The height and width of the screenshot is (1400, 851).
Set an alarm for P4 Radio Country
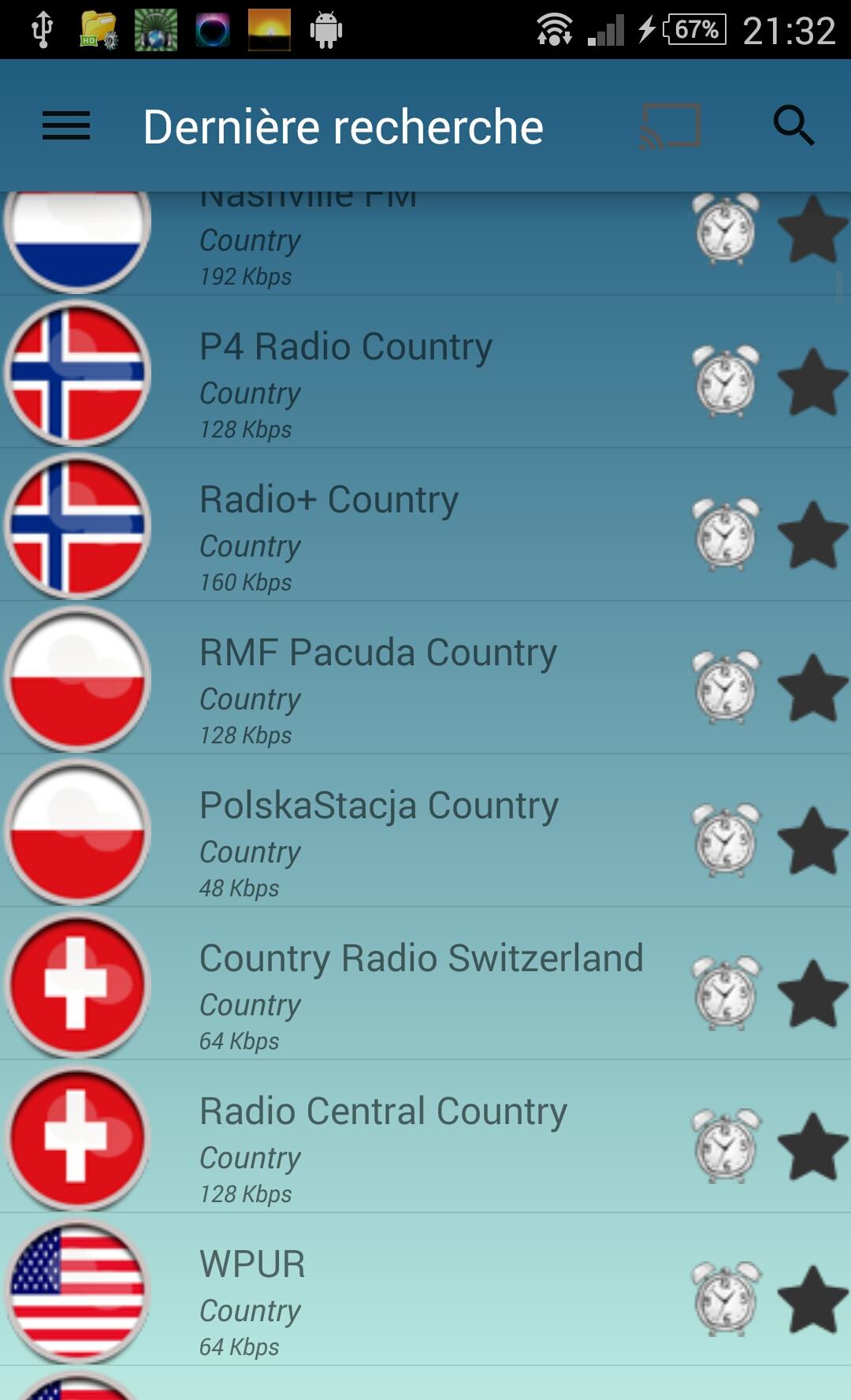tap(726, 382)
